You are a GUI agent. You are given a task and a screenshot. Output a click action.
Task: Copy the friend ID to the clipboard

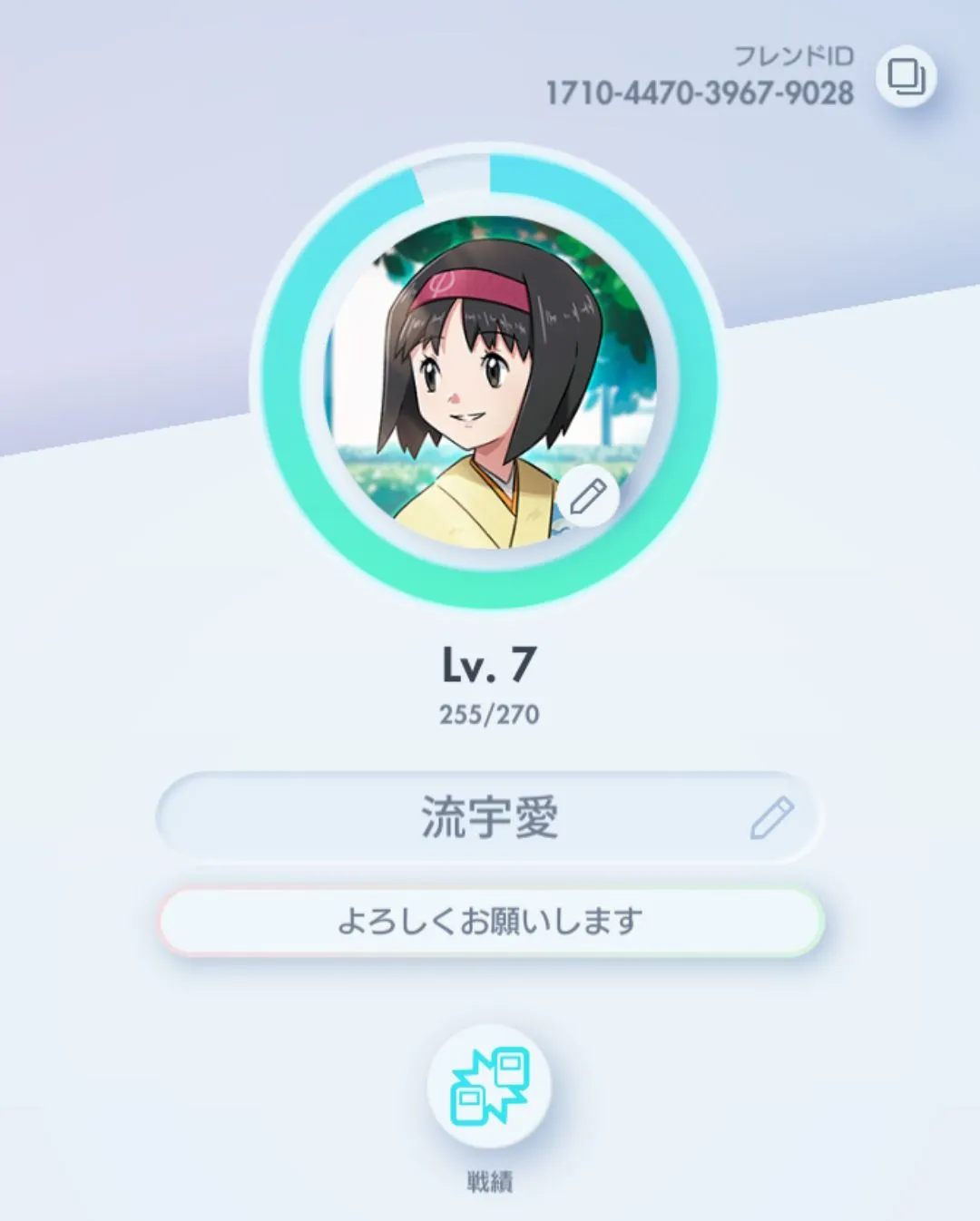pyautogui.click(x=906, y=76)
